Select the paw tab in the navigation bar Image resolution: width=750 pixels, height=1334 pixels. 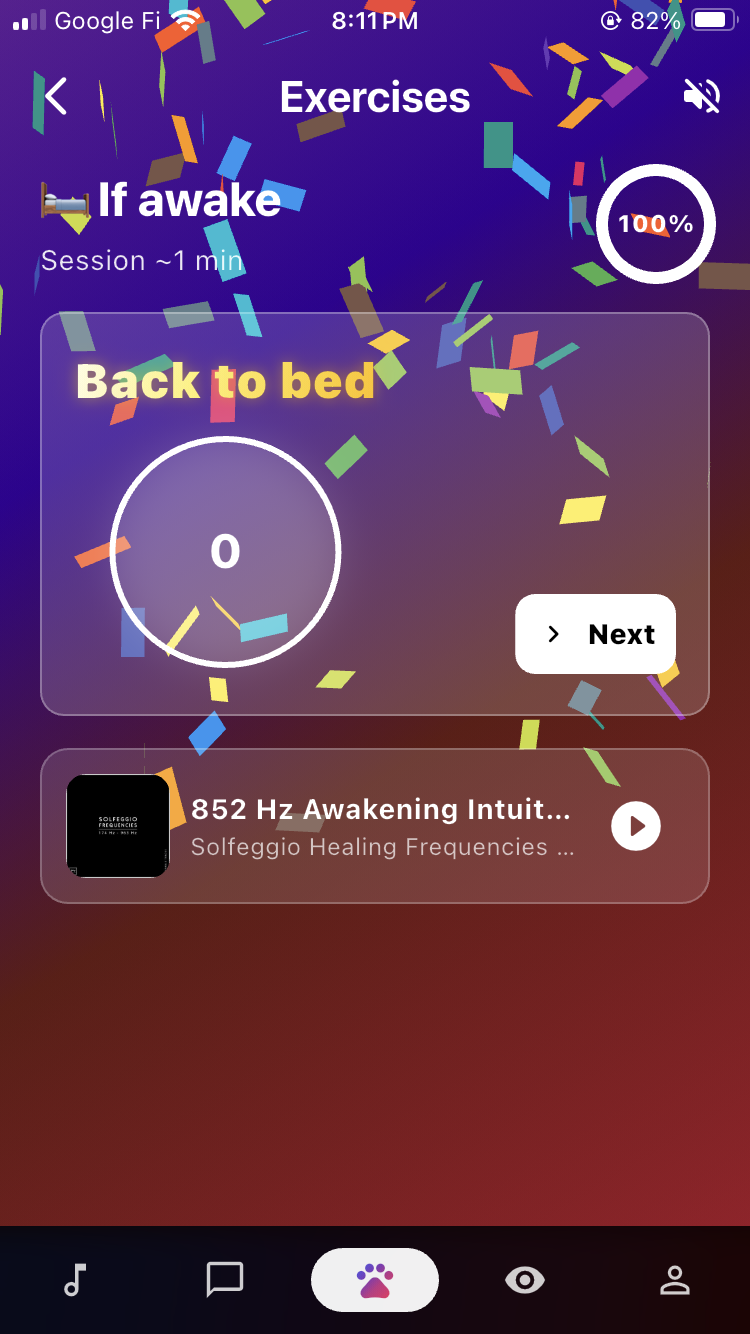(374, 1278)
